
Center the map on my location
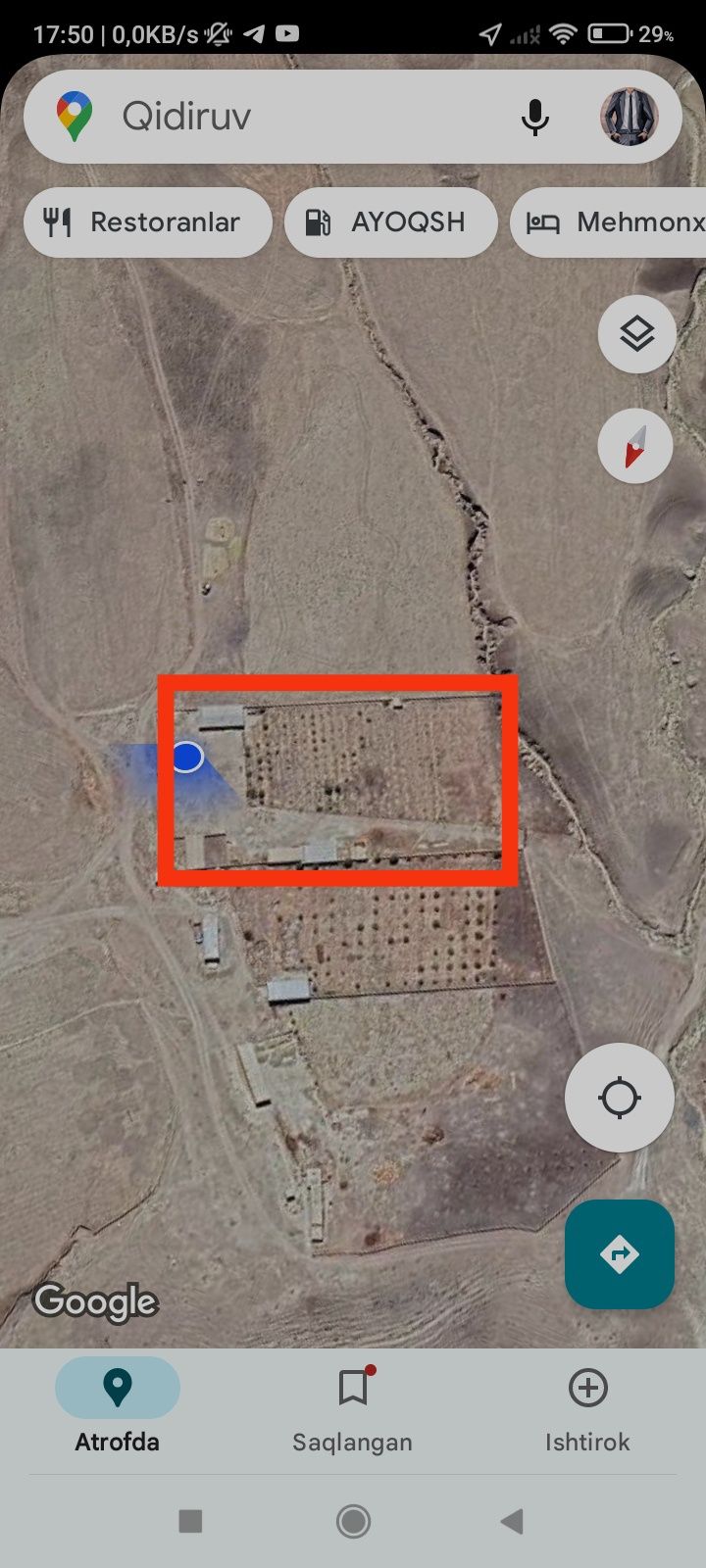[619, 1098]
